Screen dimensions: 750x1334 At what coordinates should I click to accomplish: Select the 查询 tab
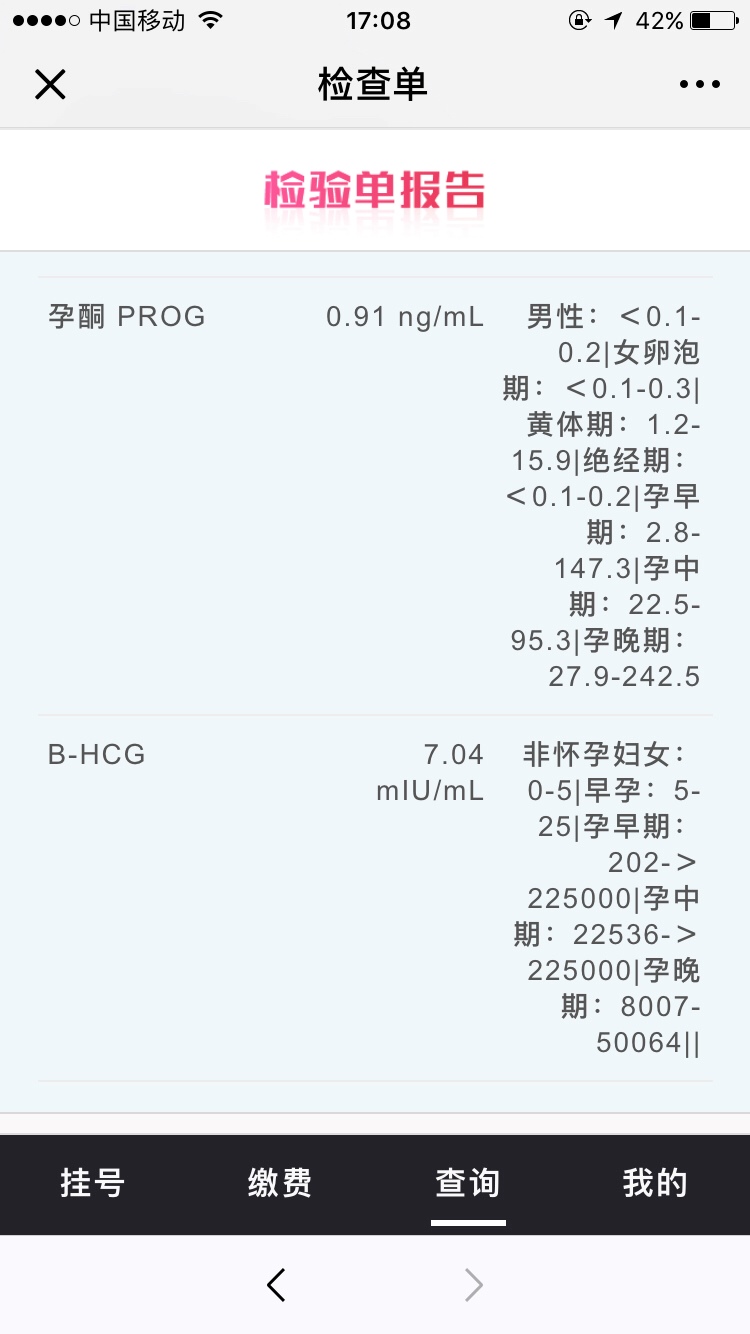pyautogui.click(x=468, y=1184)
